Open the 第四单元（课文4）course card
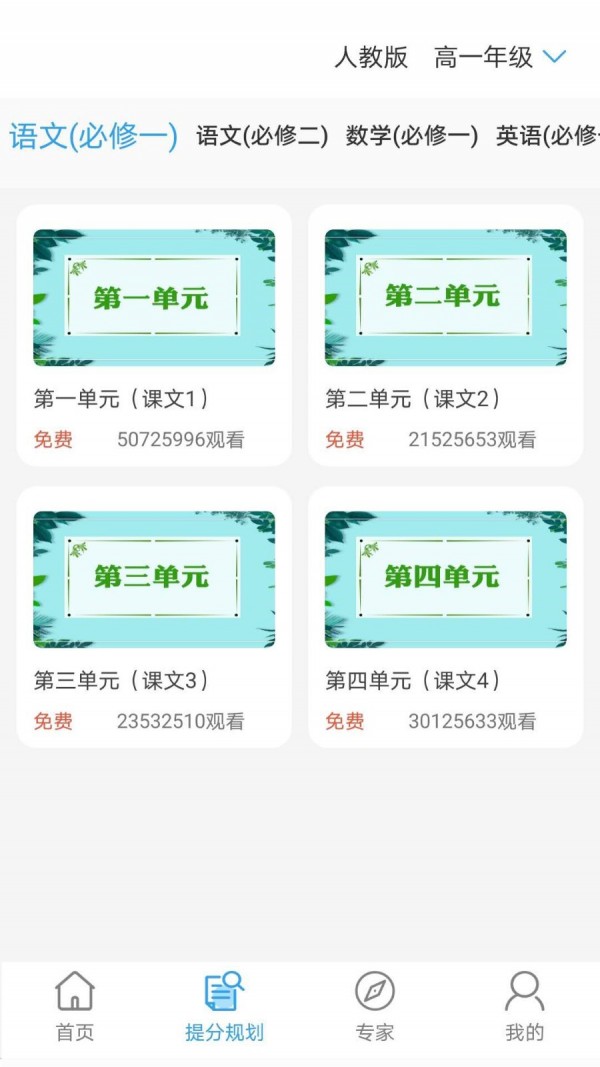Image resolution: width=600 pixels, height=1067 pixels. (x=446, y=617)
